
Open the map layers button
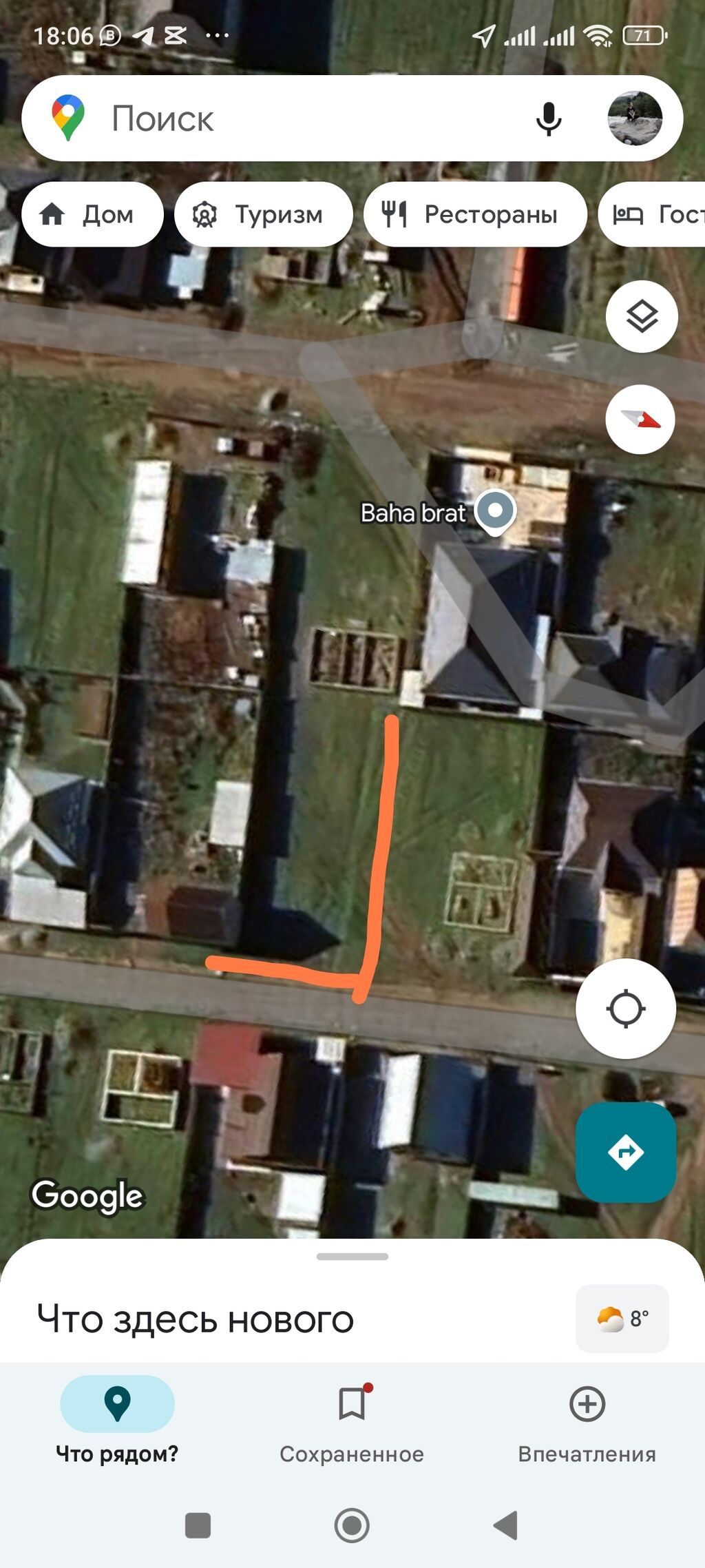(x=641, y=316)
